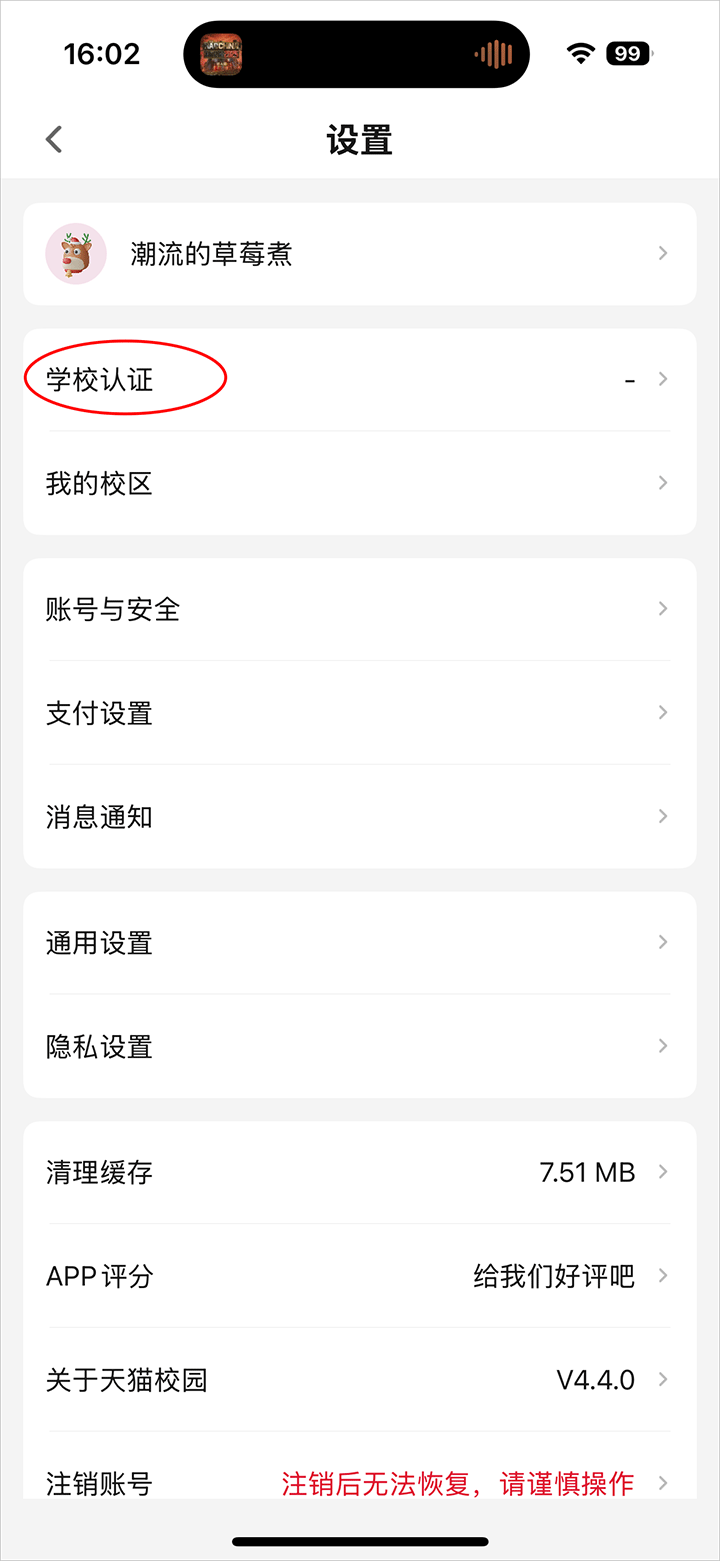This screenshot has width=720, height=1561.
Task: View 关于天猫校园 version info
Action: click(x=359, y=1380)
